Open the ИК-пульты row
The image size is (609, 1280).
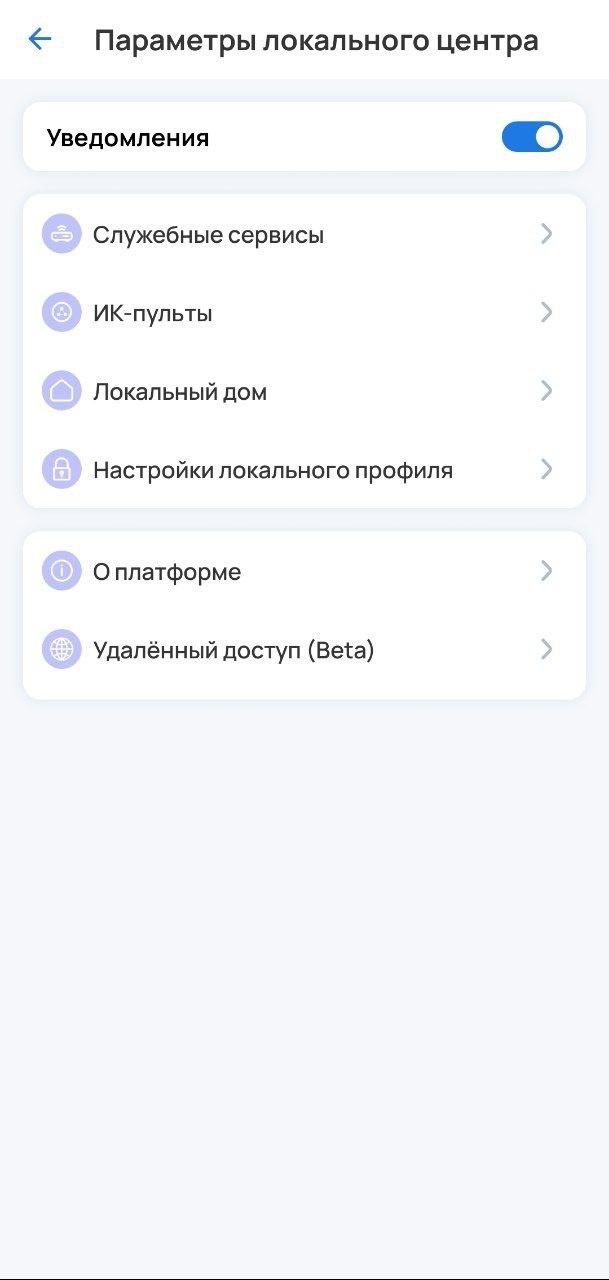pyautogui.click(x=304, y=313)
